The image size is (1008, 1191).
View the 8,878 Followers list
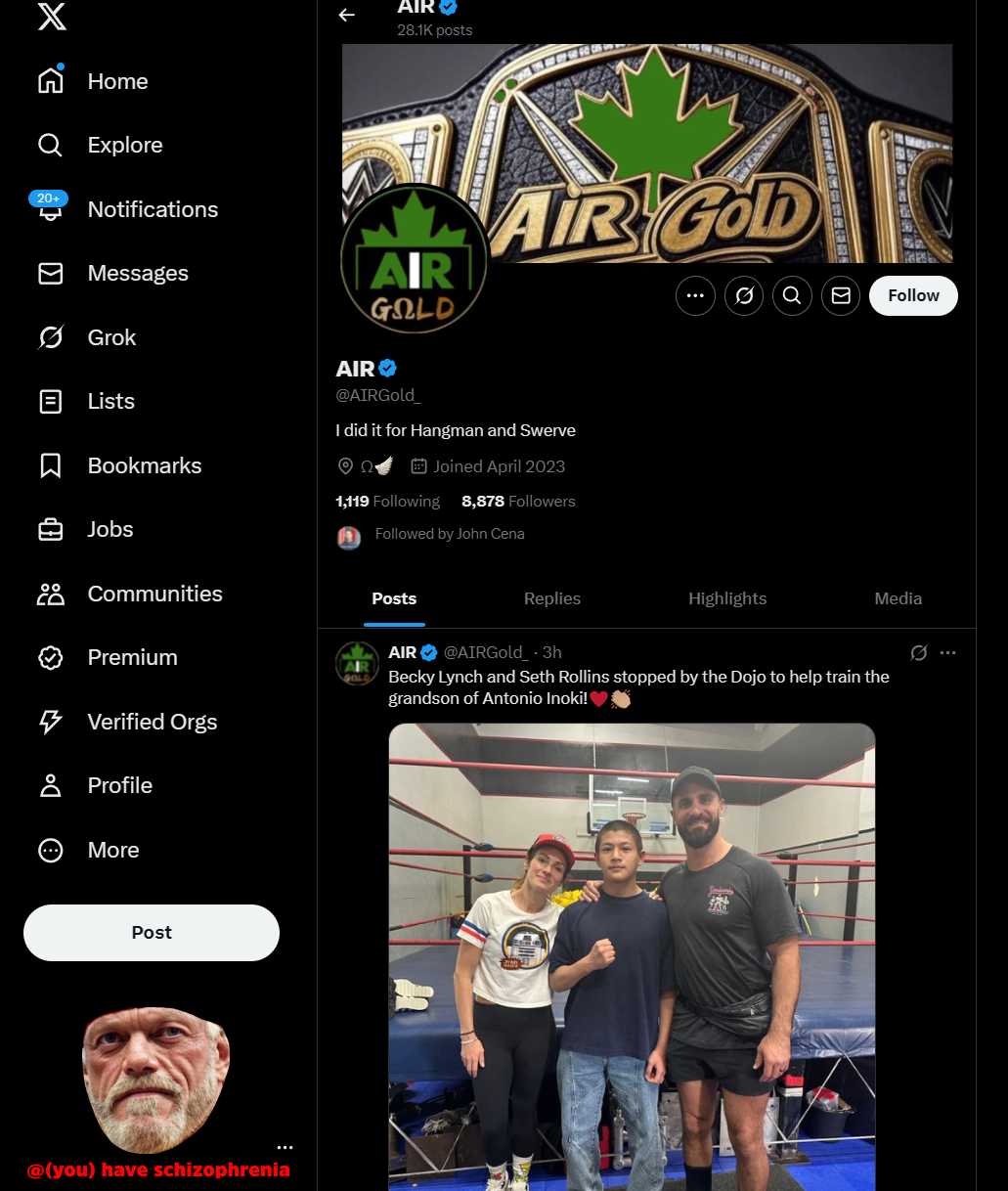(518, 502)
